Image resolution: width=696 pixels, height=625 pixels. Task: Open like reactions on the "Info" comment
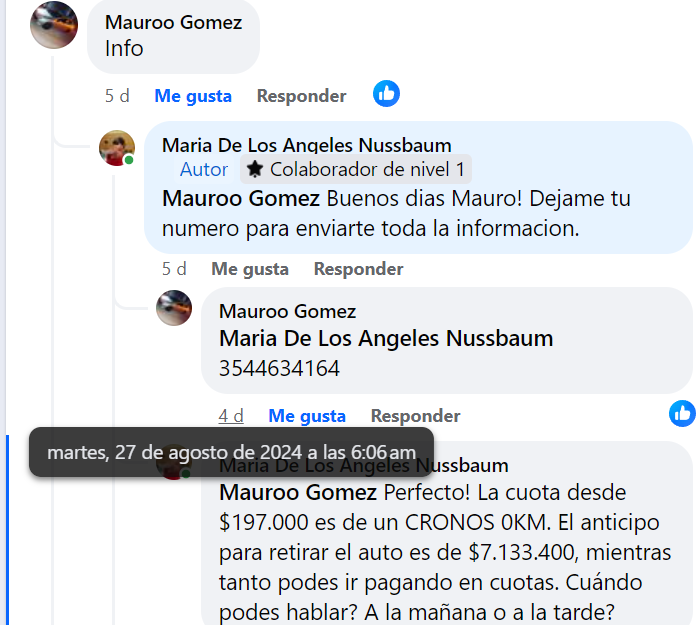386,94
